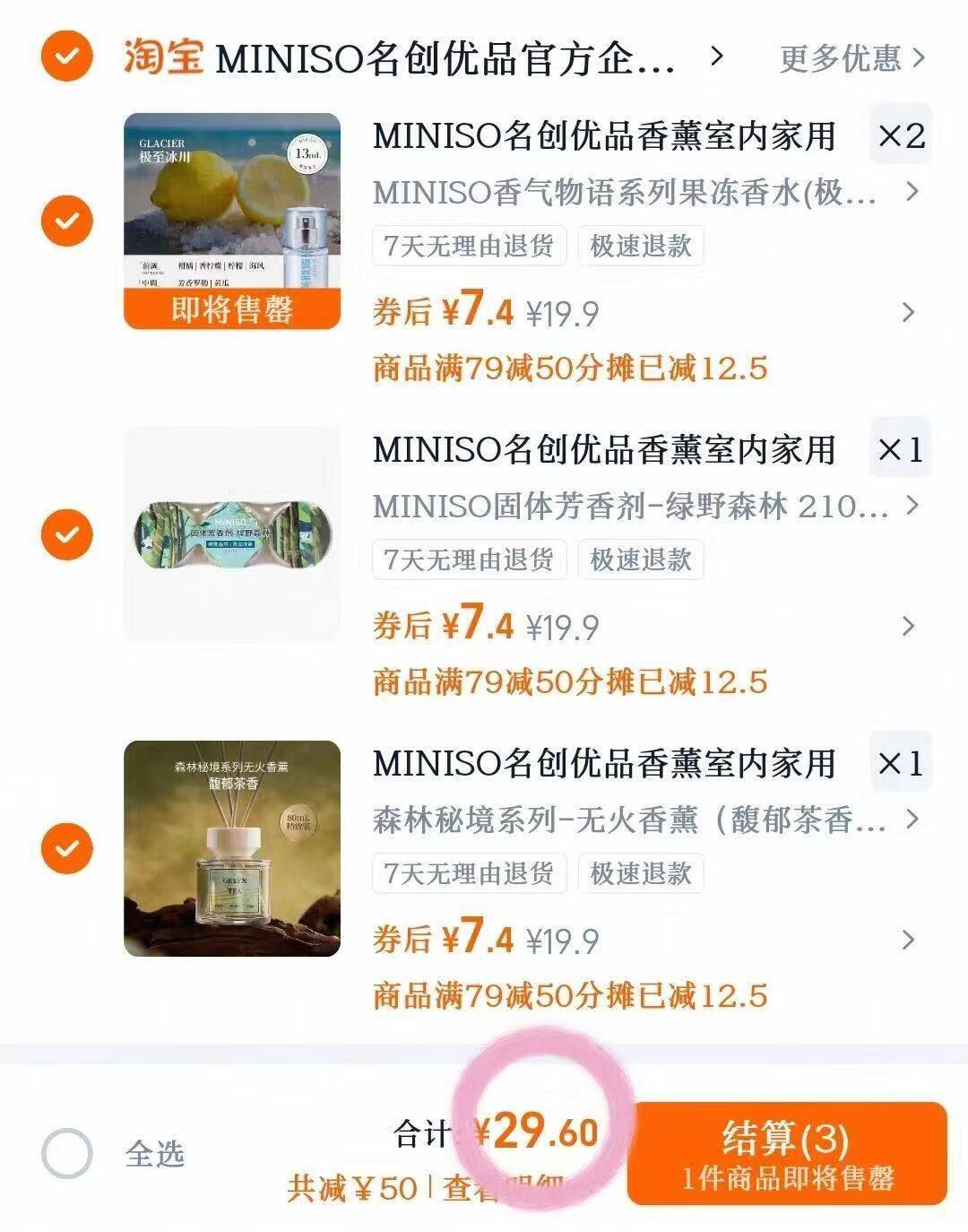Click the 即将售罄 banner on first item
This screenshot has height=1232, width=968.
pyautogui.click(x=233, y=309)
